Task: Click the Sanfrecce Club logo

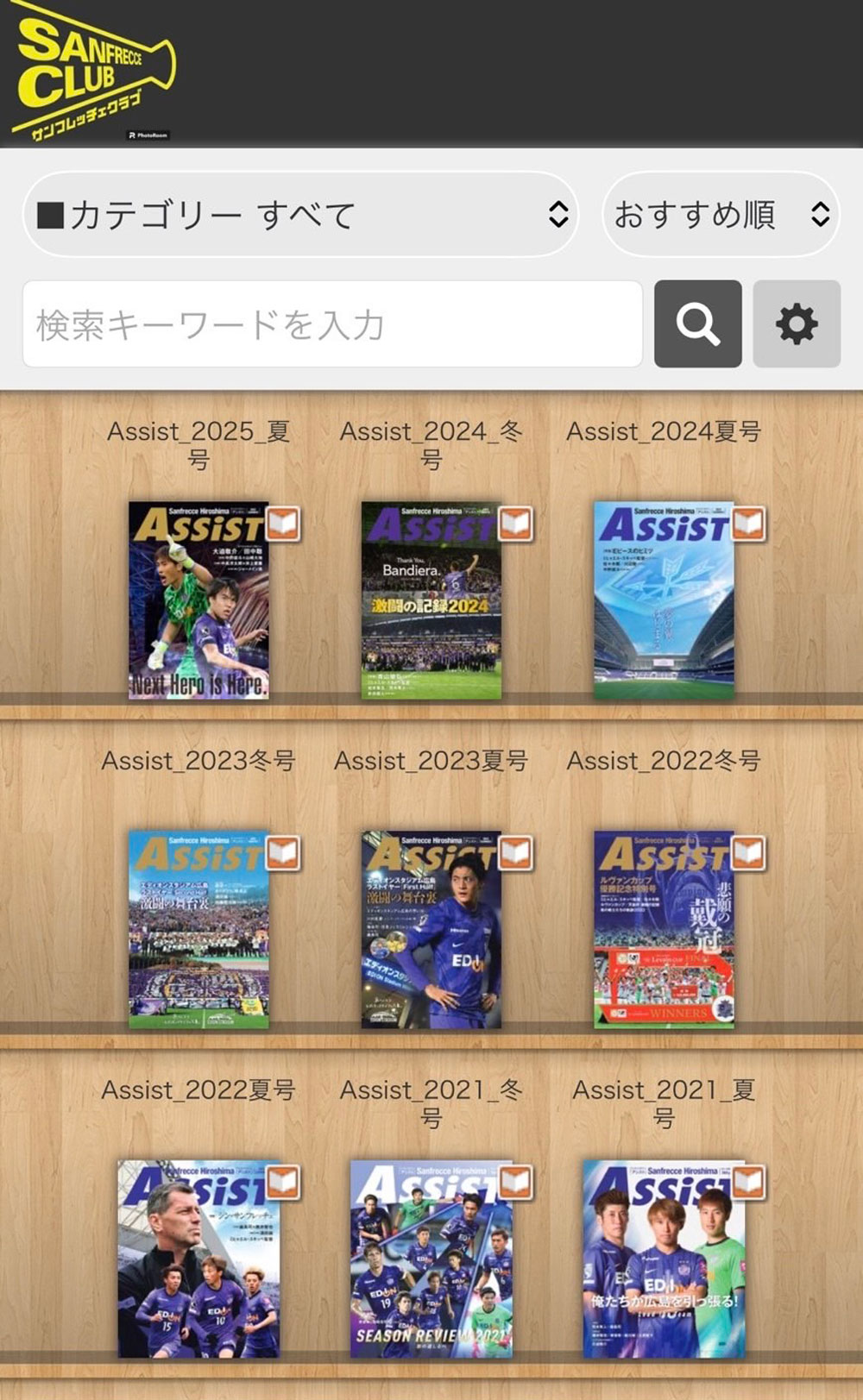Action: pos(93,69)
